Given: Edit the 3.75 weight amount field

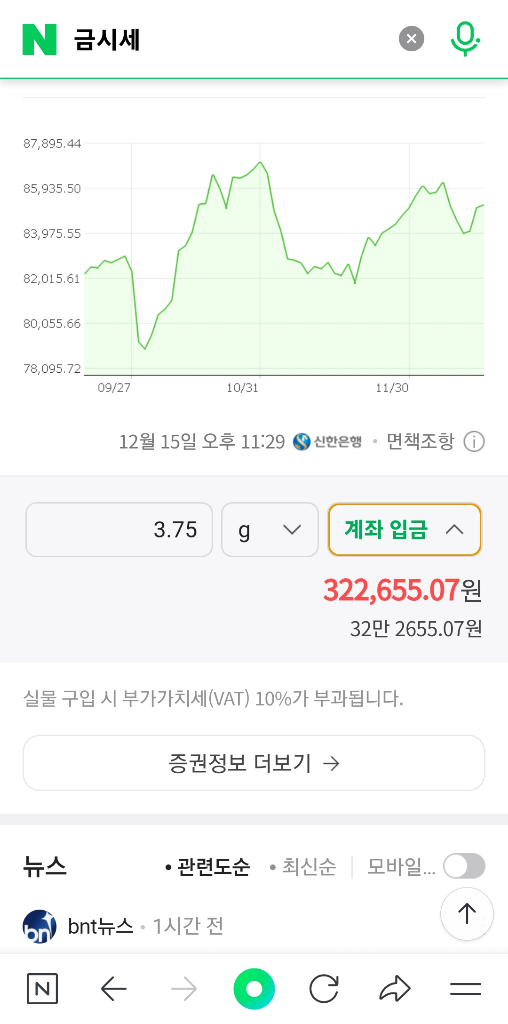Looking at the screenshot, I should [119, 530].
